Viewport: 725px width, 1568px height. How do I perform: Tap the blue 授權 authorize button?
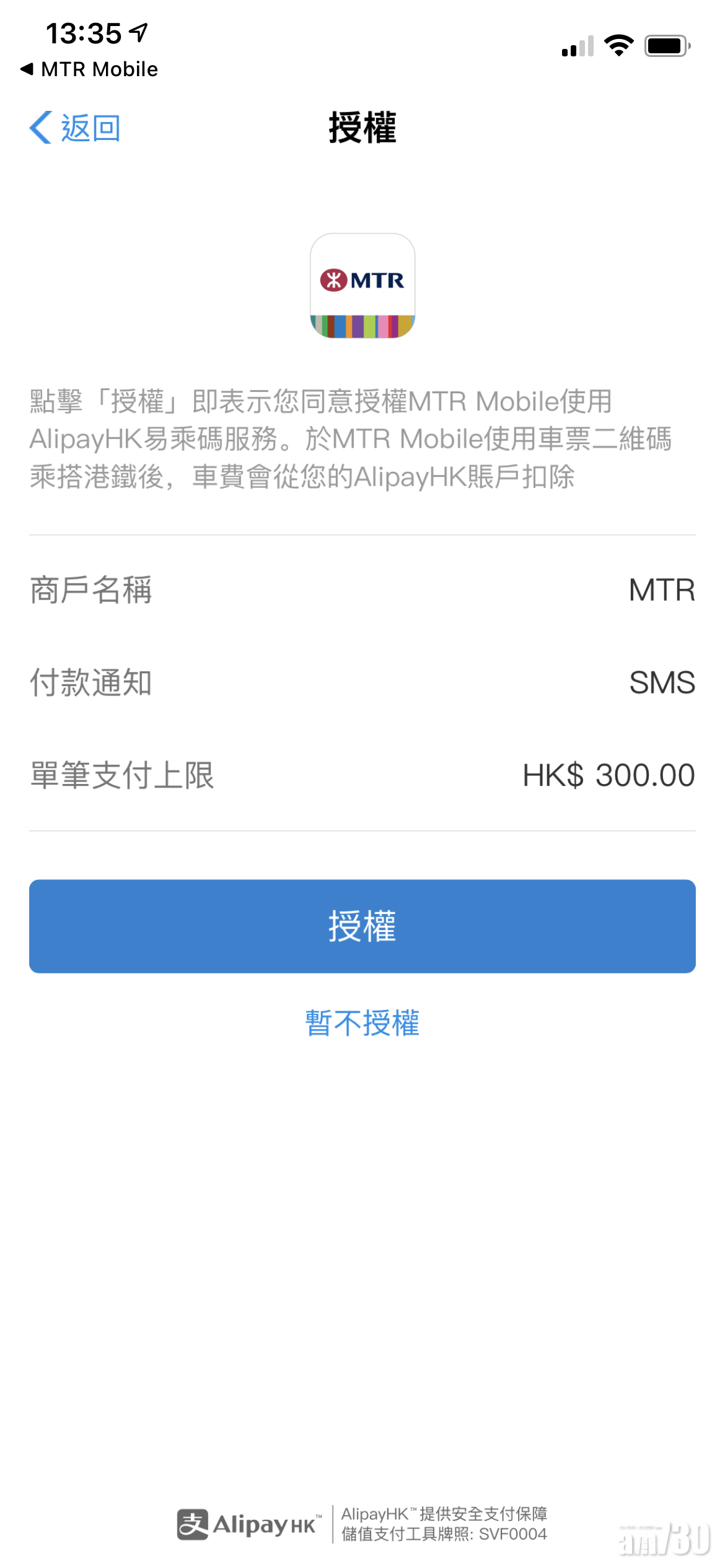point(362,926)
